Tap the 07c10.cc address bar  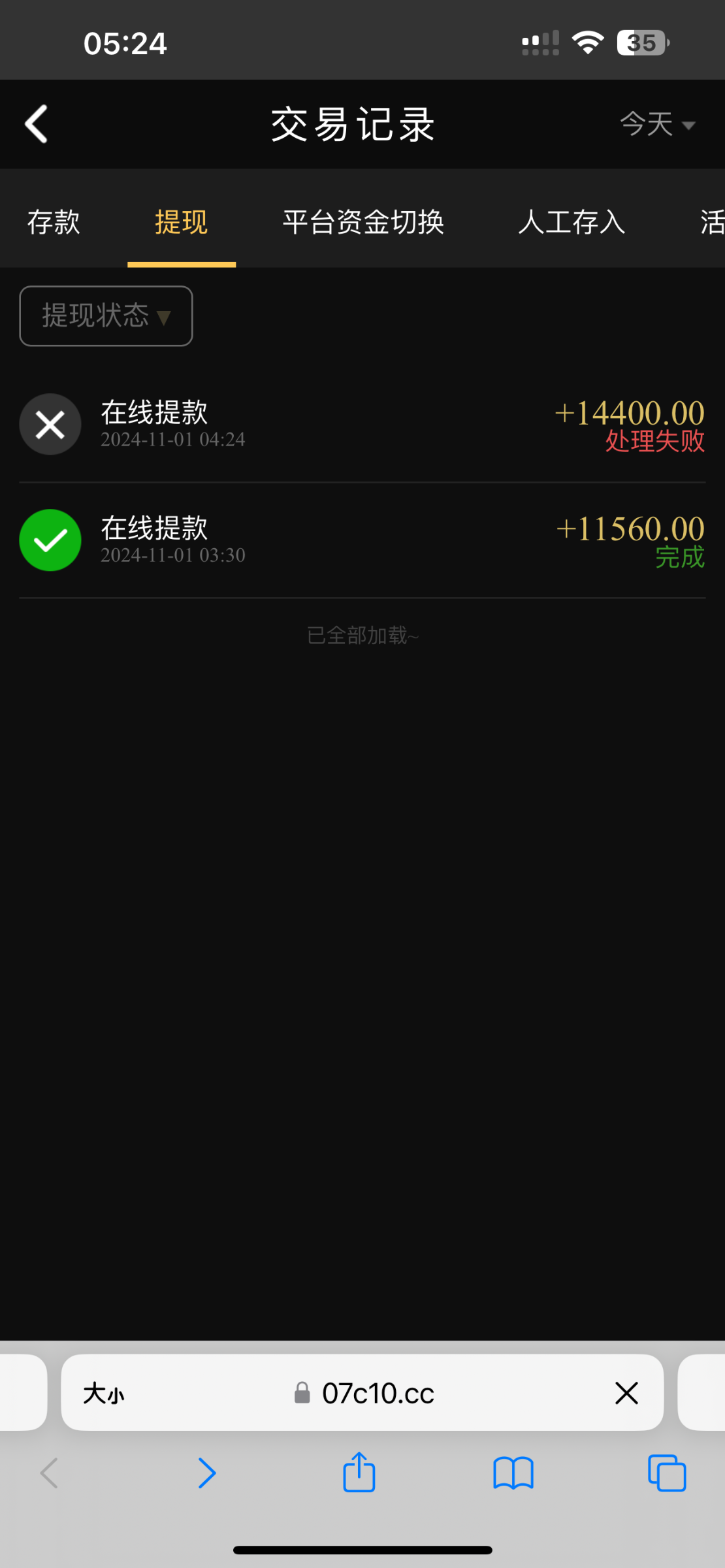tap(378, 1394)
